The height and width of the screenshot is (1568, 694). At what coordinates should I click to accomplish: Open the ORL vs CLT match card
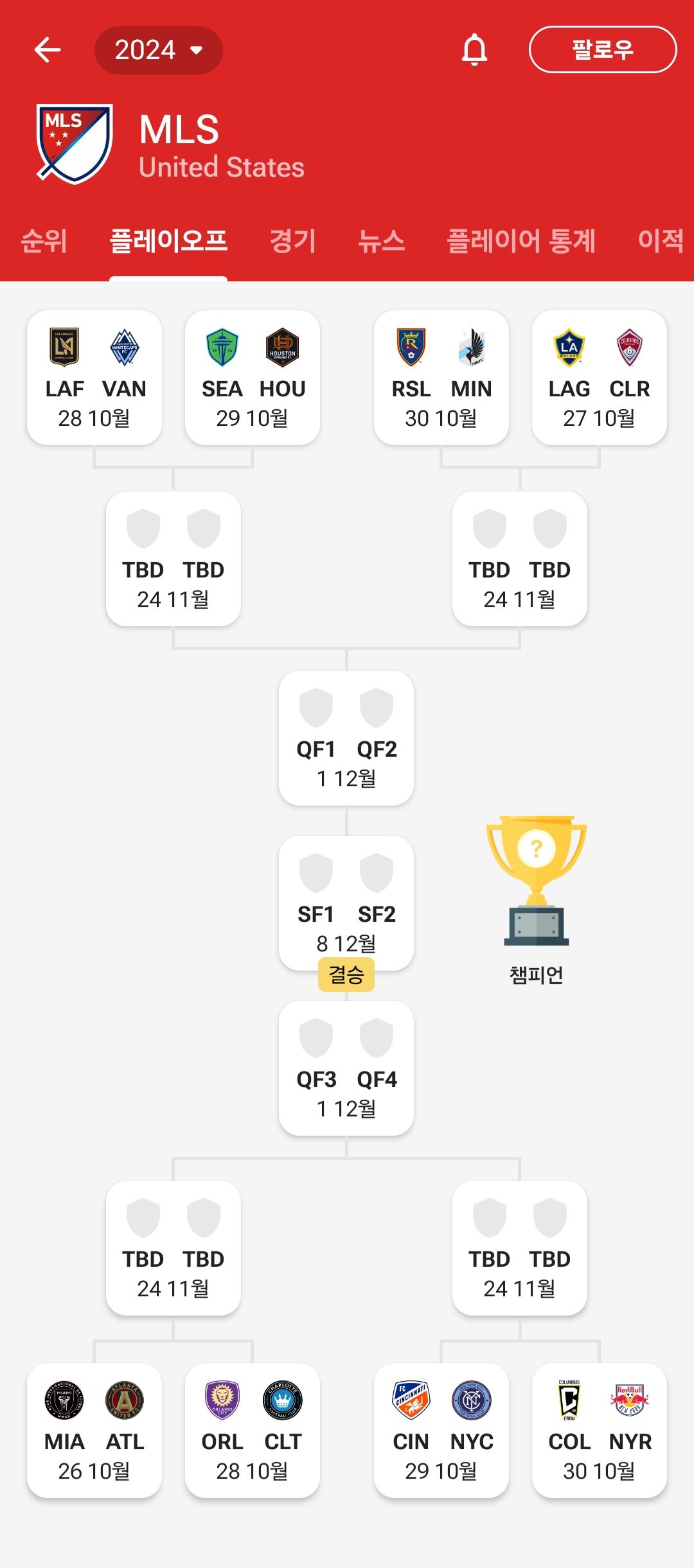[253, 1431]
